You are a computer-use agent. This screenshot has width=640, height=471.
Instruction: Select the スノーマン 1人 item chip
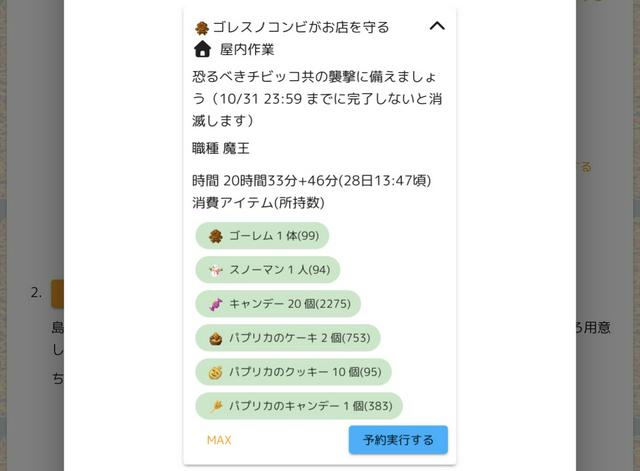[x=268, y=270]
